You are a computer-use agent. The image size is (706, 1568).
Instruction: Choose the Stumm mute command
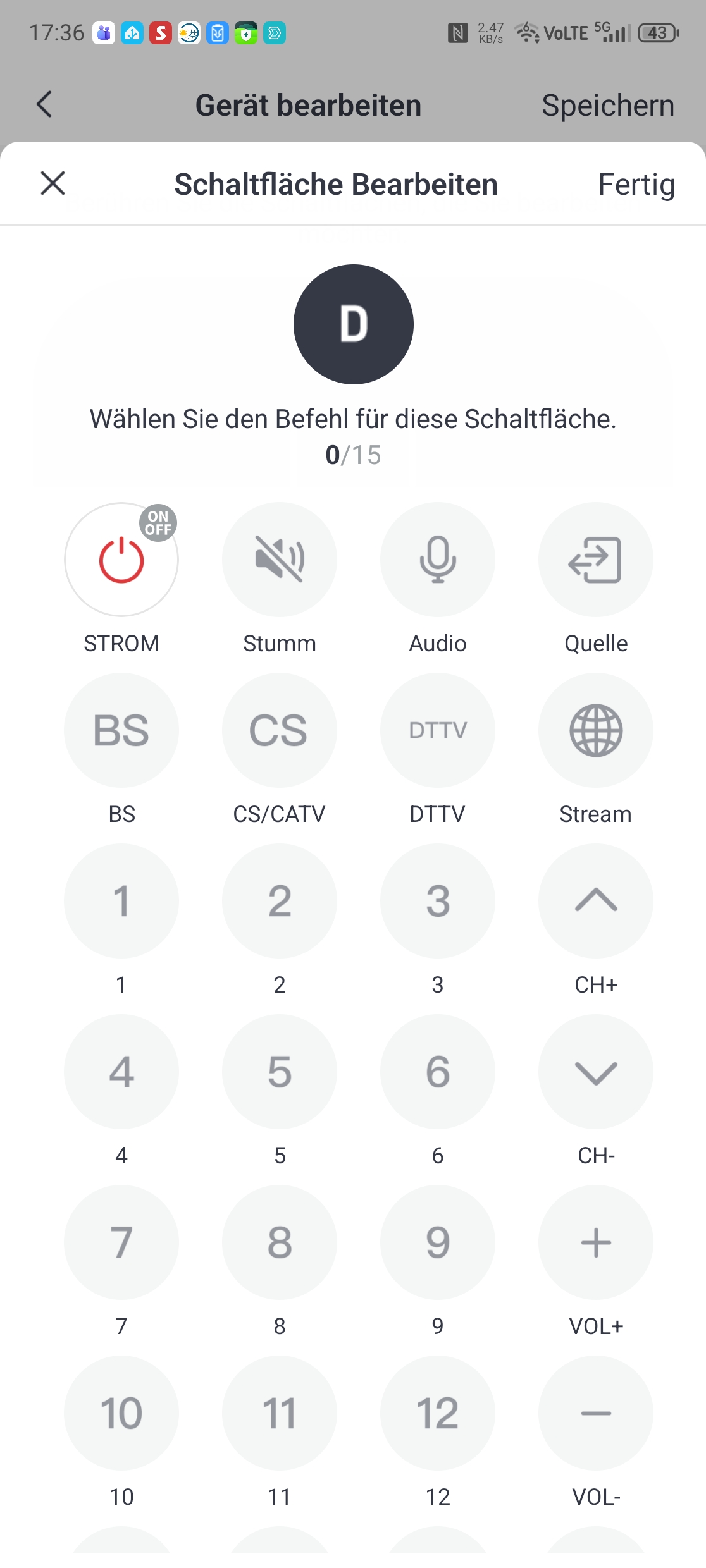click(280, 560)
